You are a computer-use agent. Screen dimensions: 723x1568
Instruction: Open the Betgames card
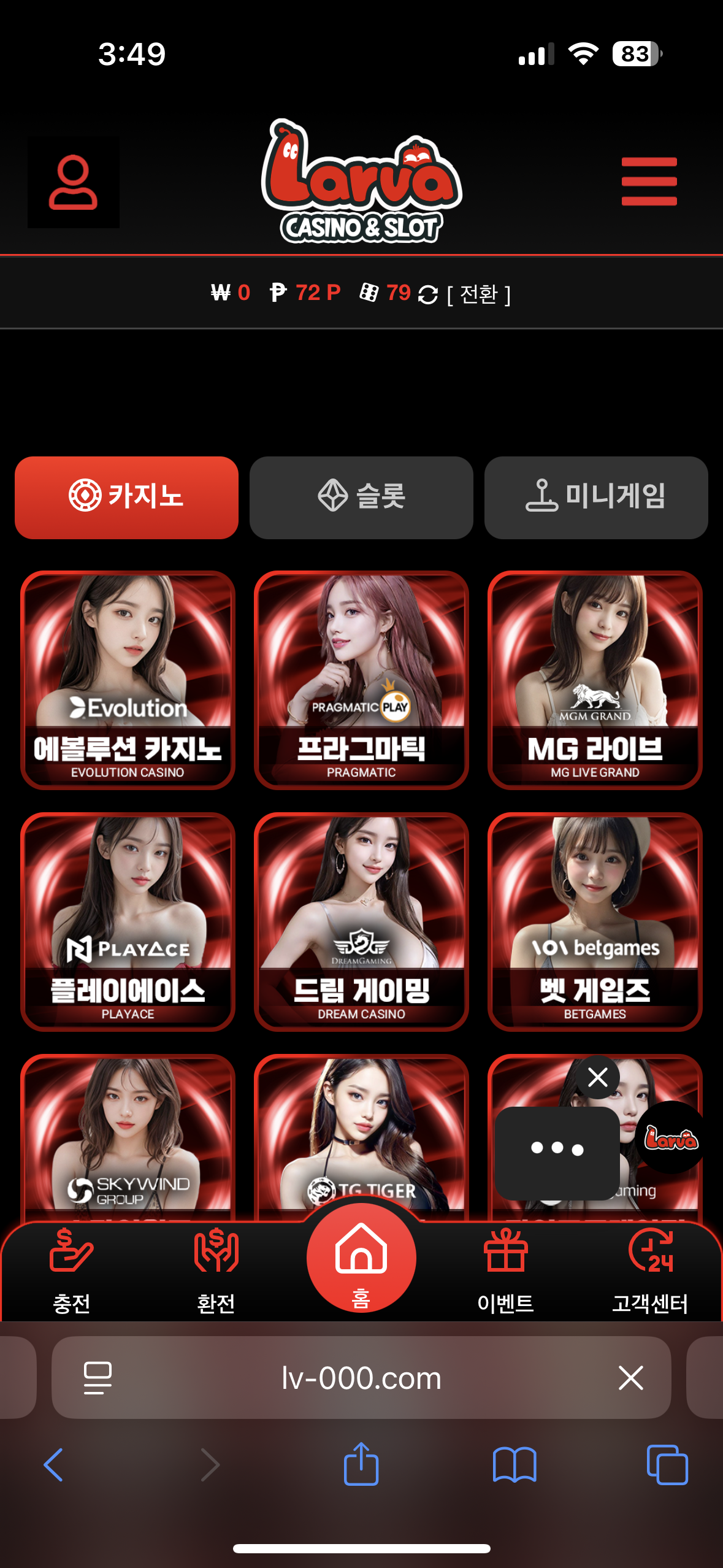click(595, 921)
